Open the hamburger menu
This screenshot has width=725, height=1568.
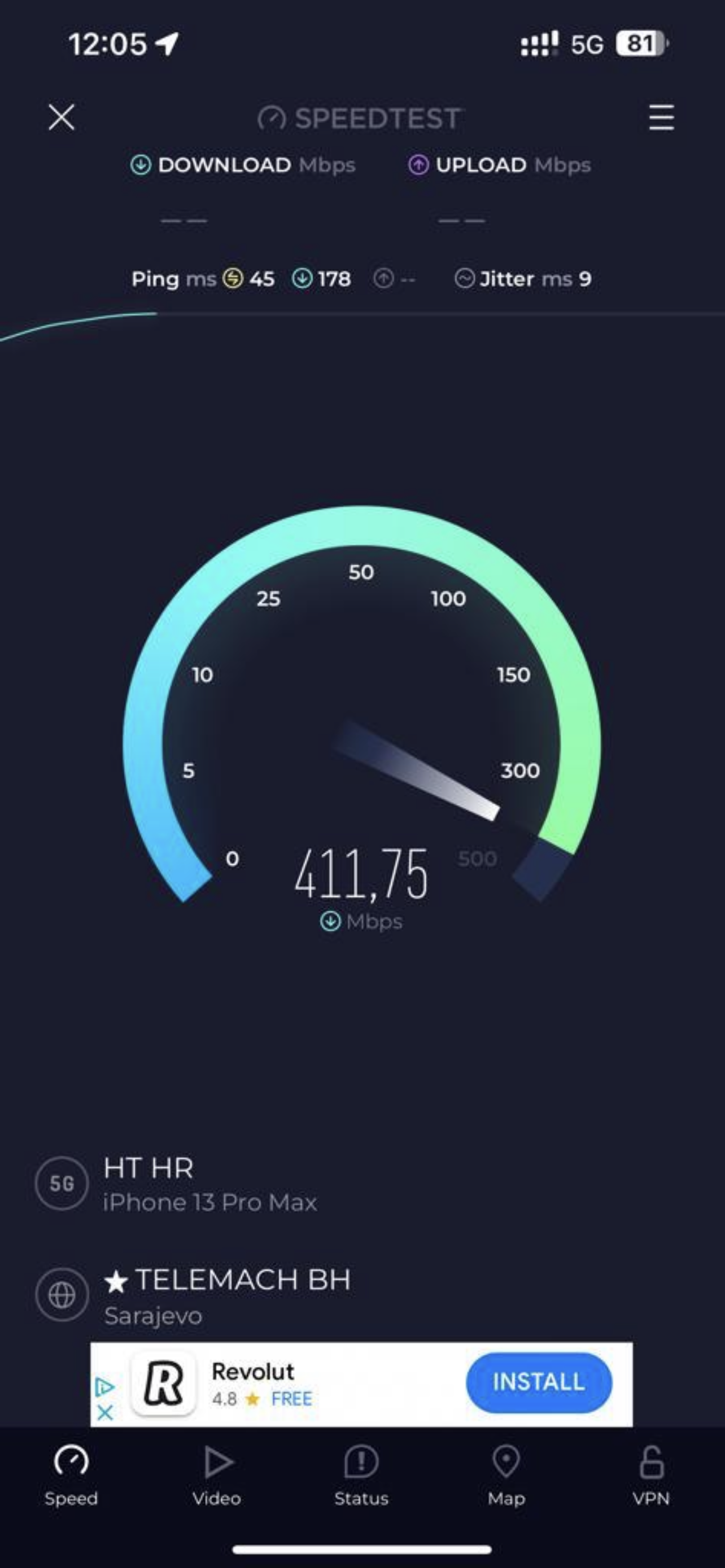tap(661, 117)
